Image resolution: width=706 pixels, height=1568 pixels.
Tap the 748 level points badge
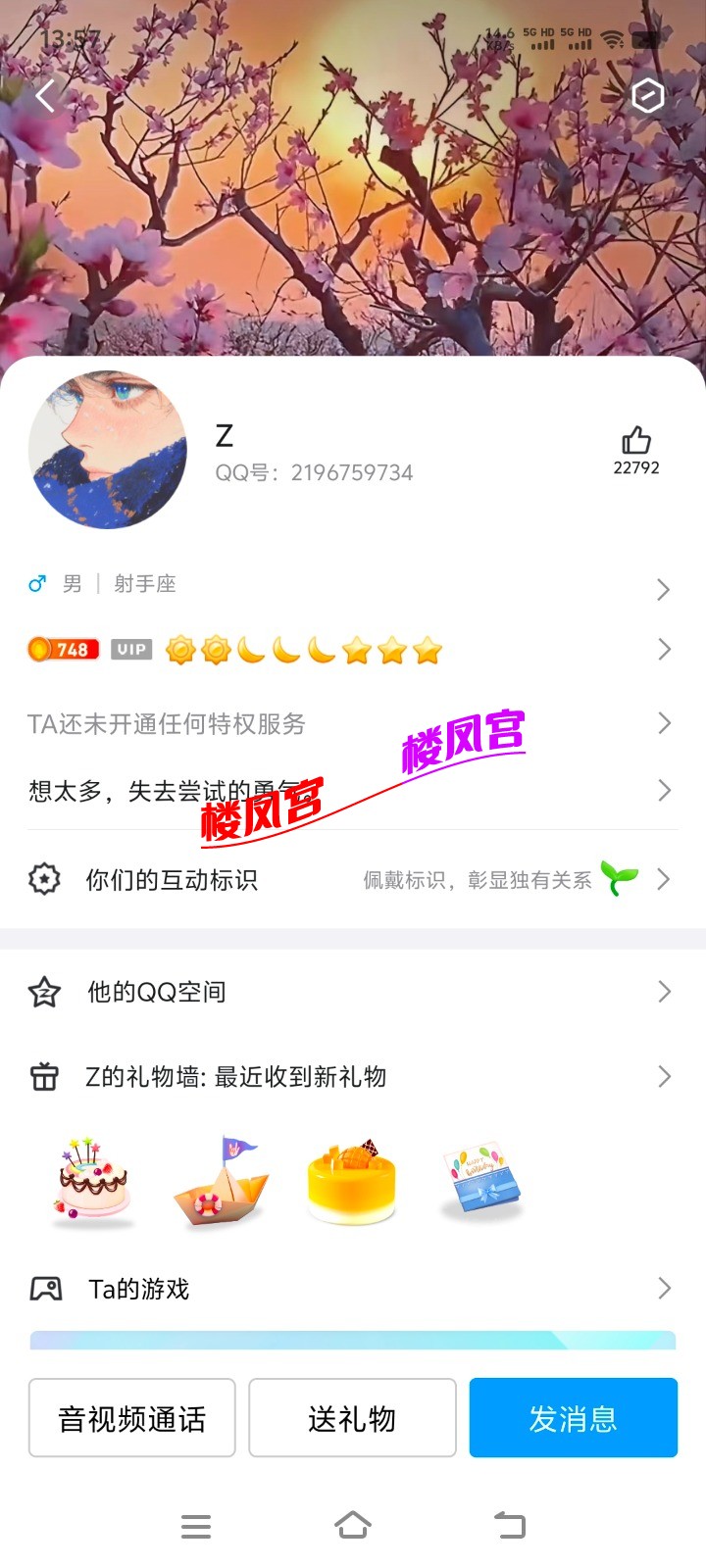coord(63,649)
